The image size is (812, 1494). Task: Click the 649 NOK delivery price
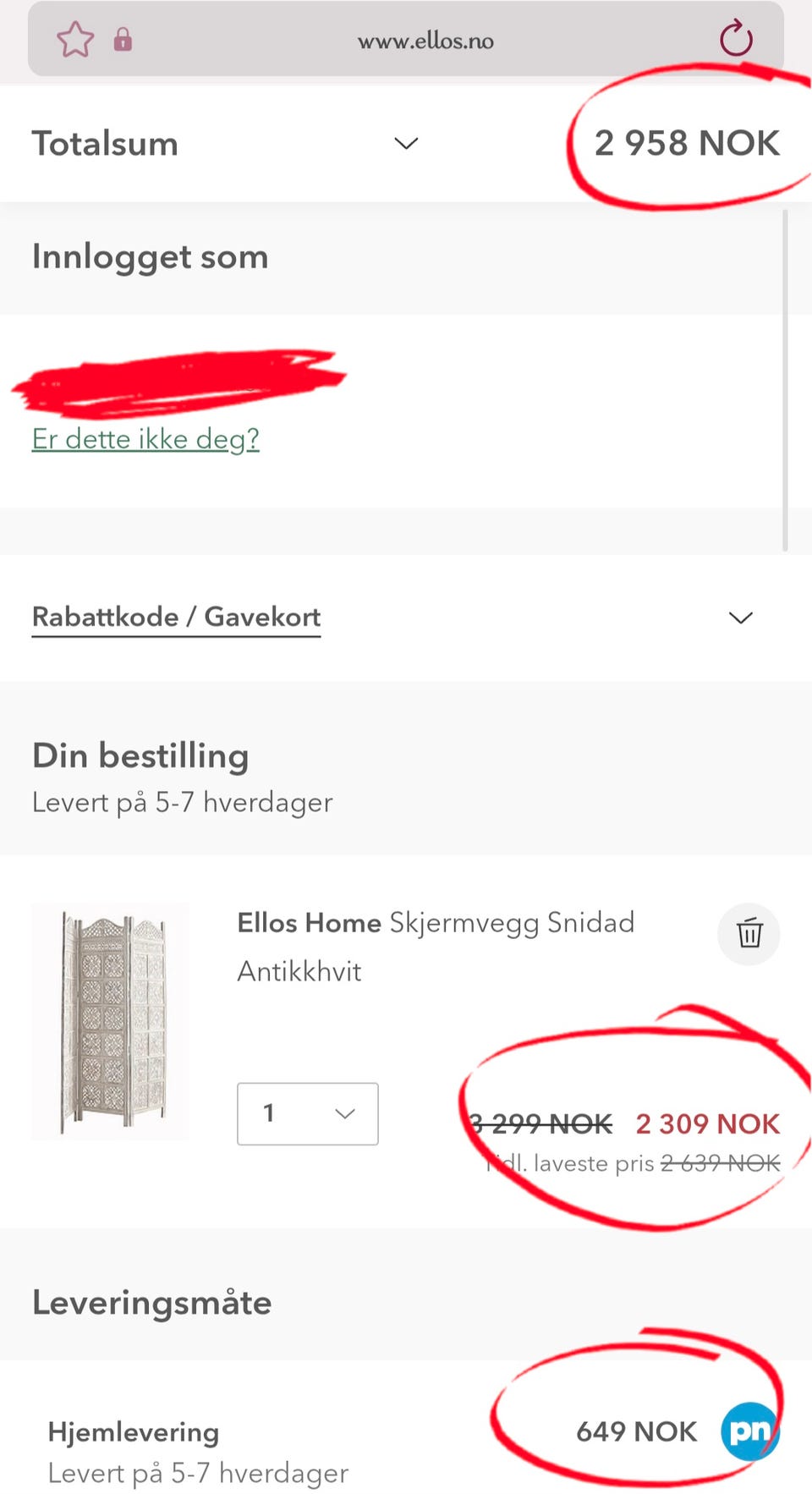634,1431
